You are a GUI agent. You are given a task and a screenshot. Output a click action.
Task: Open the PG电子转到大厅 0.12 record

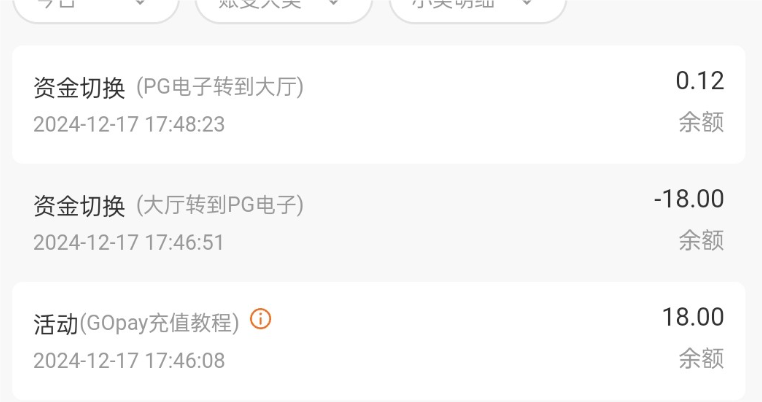(x=378, y=104)
